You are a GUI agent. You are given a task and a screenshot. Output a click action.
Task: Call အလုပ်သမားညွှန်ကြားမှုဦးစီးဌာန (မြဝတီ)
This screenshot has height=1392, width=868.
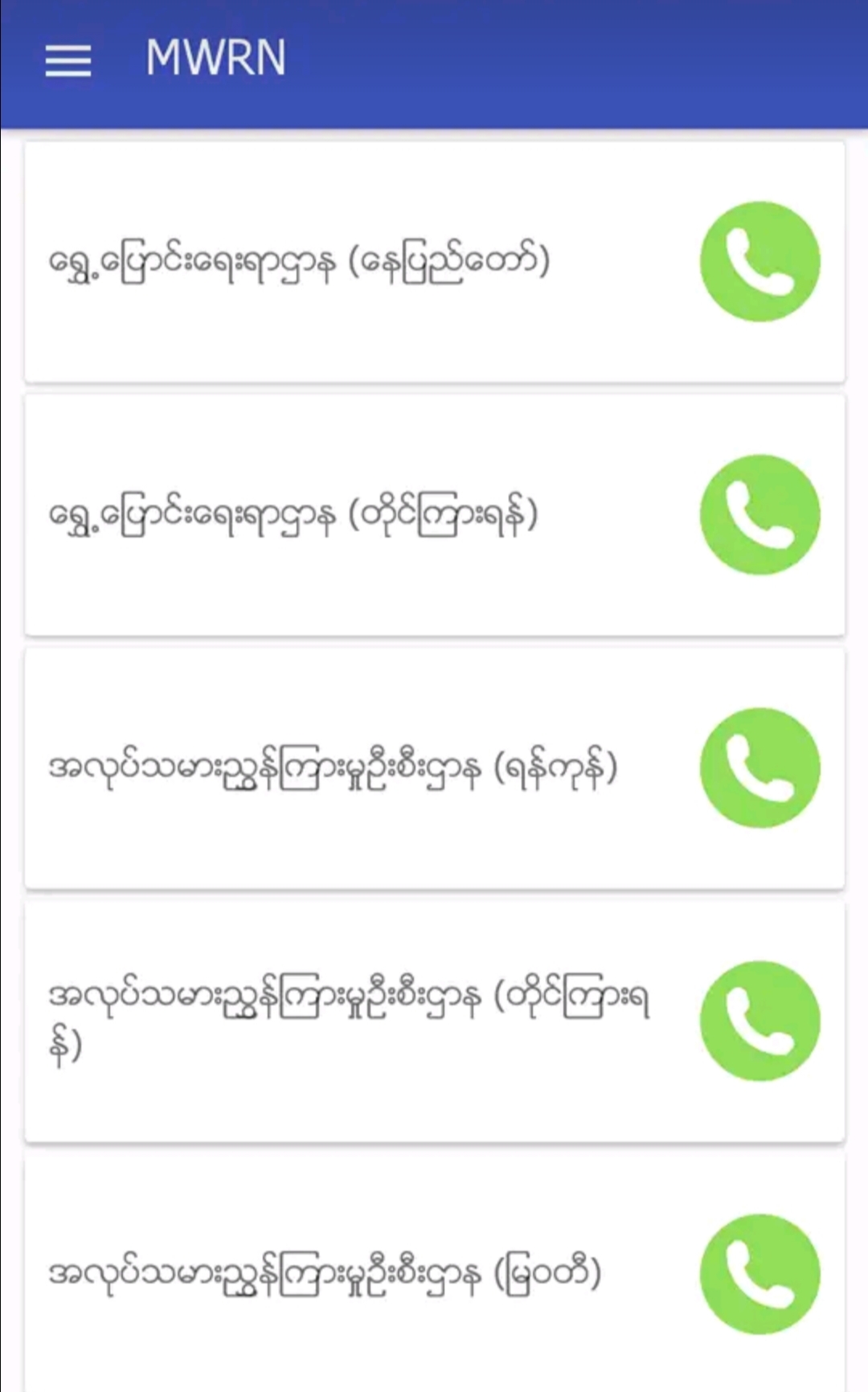(759, 1275)
